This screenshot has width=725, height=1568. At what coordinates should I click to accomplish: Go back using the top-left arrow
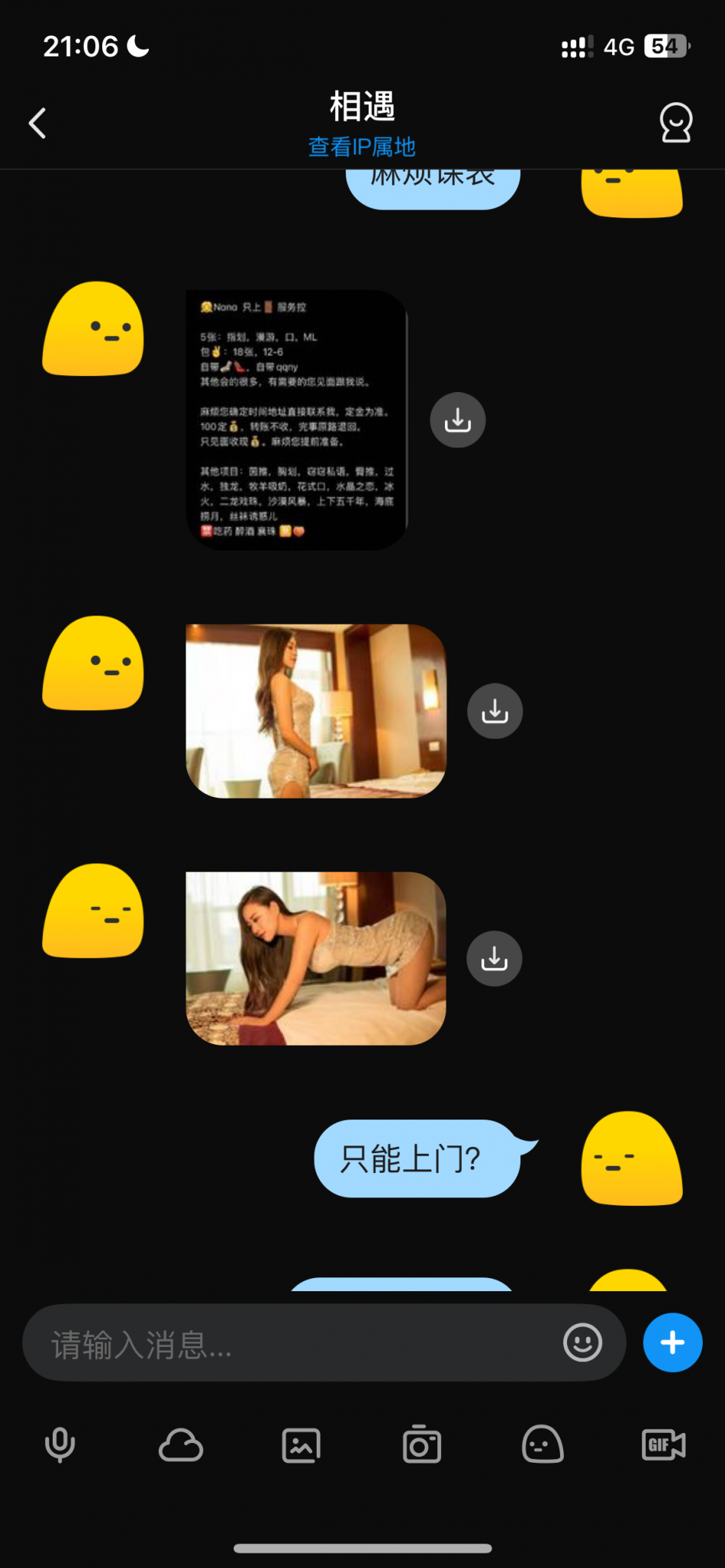[37, 123]
